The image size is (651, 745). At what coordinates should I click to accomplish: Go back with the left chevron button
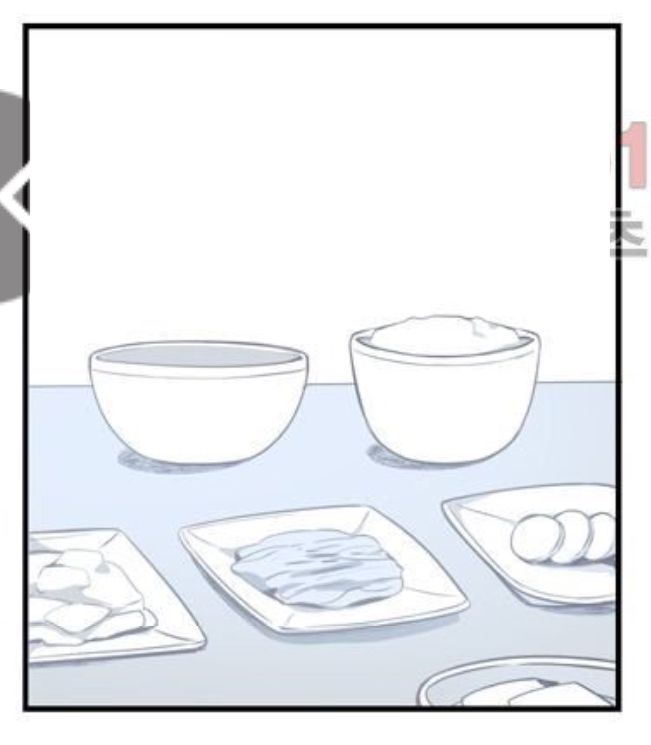(13, 196)
